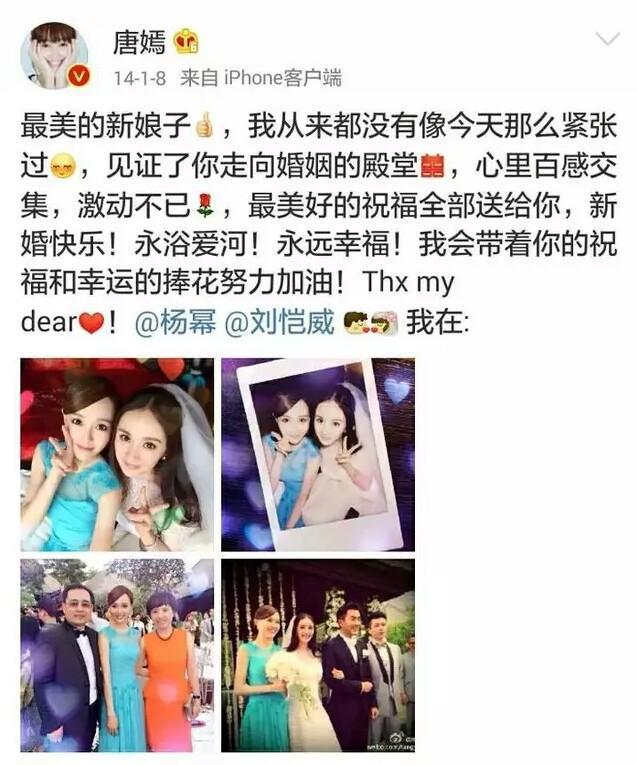This screenshot has height=765, width=637.
Task: Open 唐嫣's profile avatar
Action: coord(54,56)
